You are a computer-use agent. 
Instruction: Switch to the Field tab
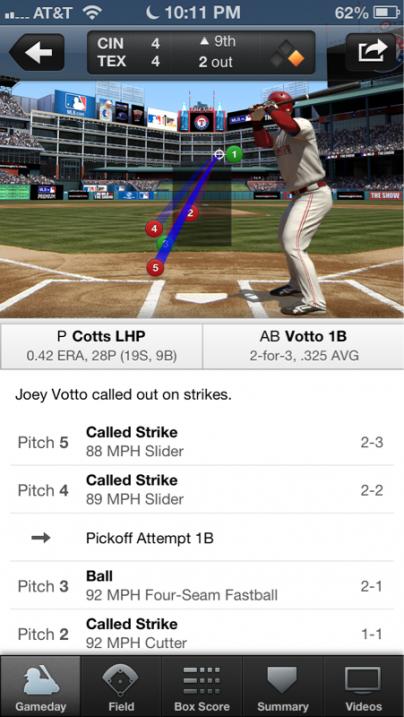pos(121,686)
